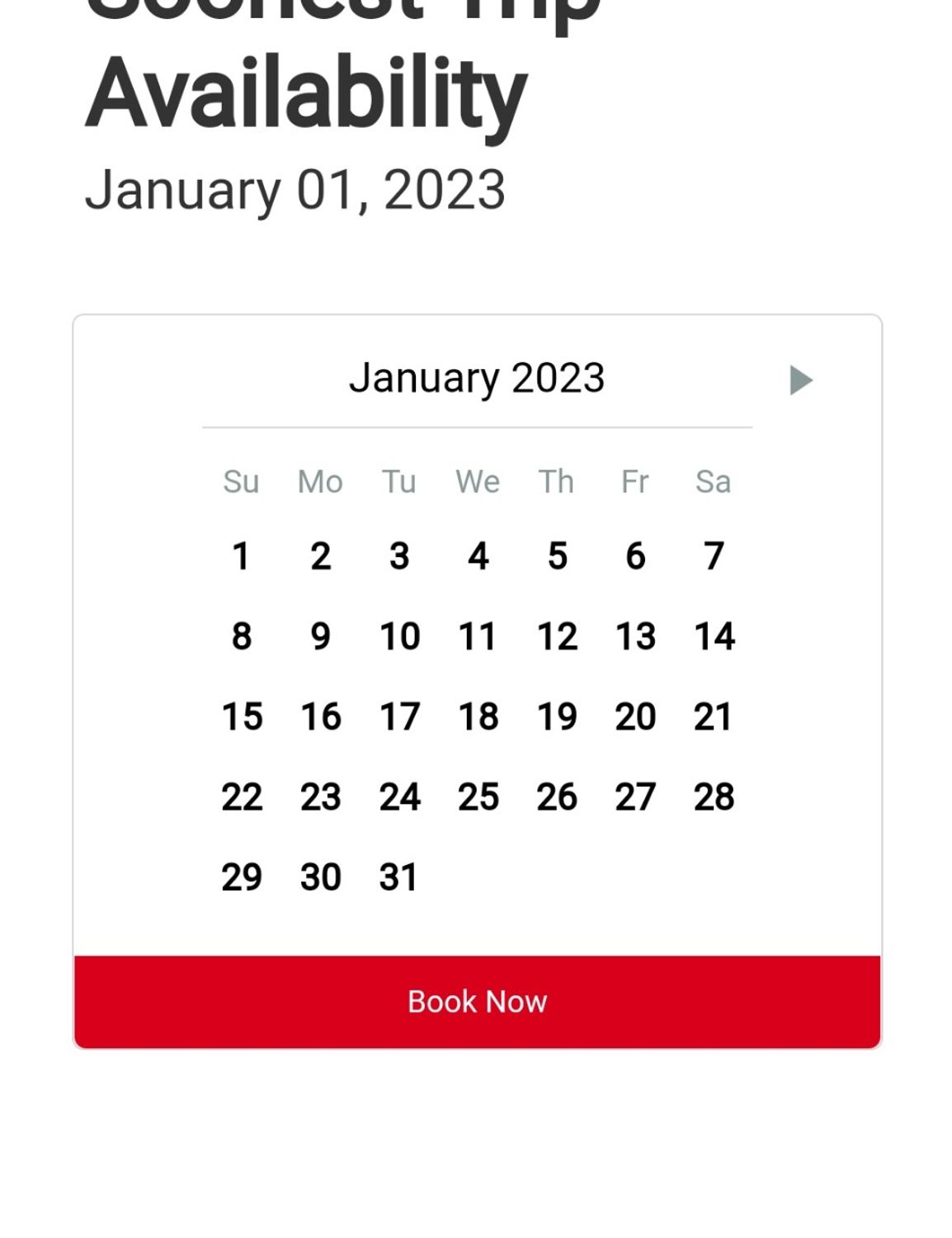
Task: Select January 1 on calendar
Action: [241, 556]
